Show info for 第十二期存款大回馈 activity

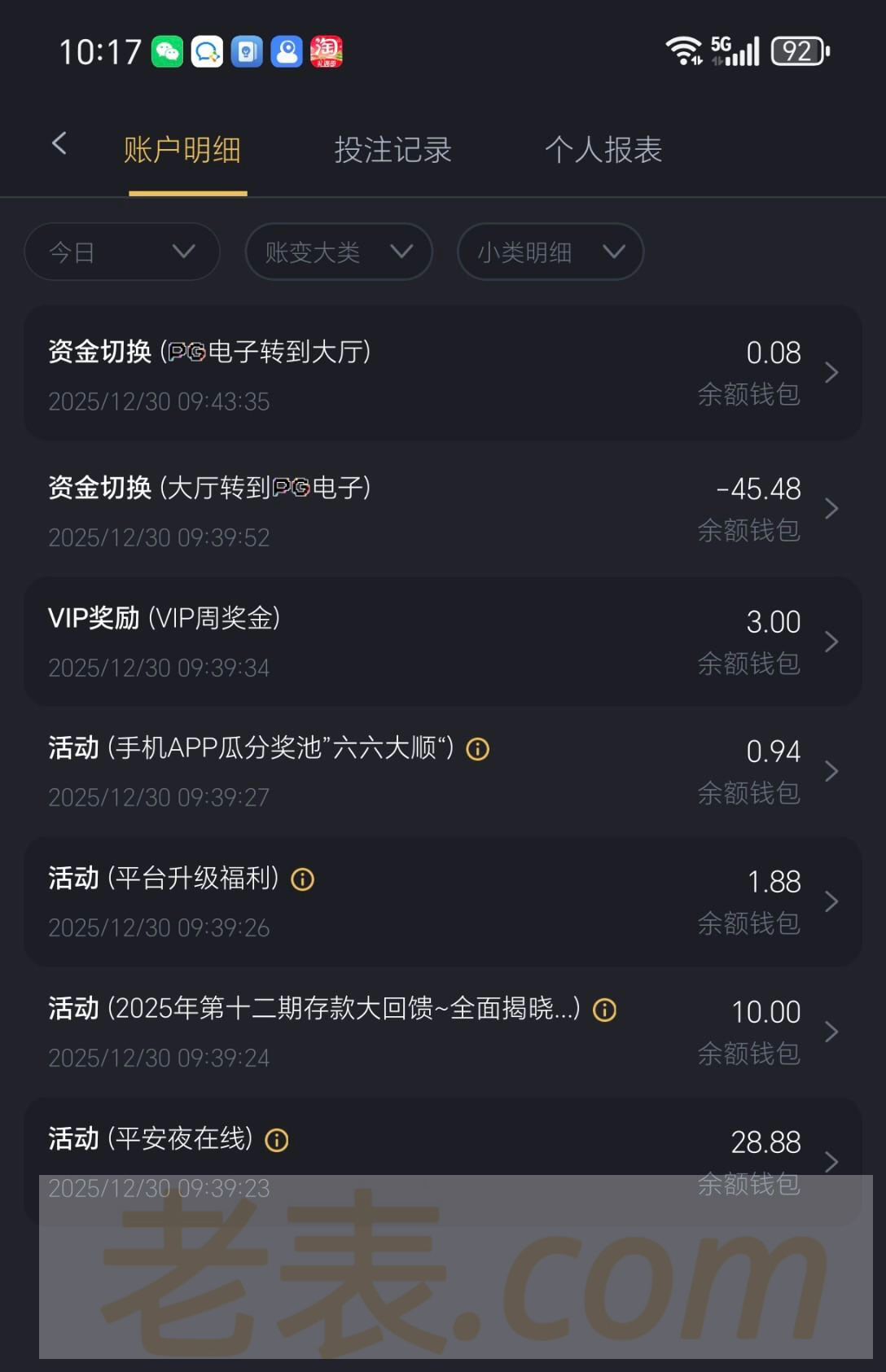(x=605, y=1010)
